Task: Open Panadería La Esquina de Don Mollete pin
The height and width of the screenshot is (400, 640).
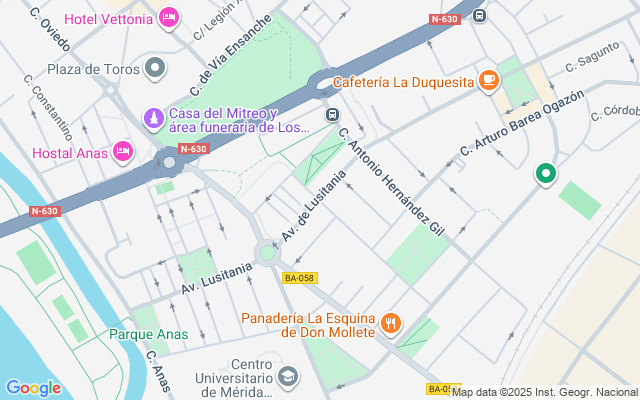Action: coord(391,324)
